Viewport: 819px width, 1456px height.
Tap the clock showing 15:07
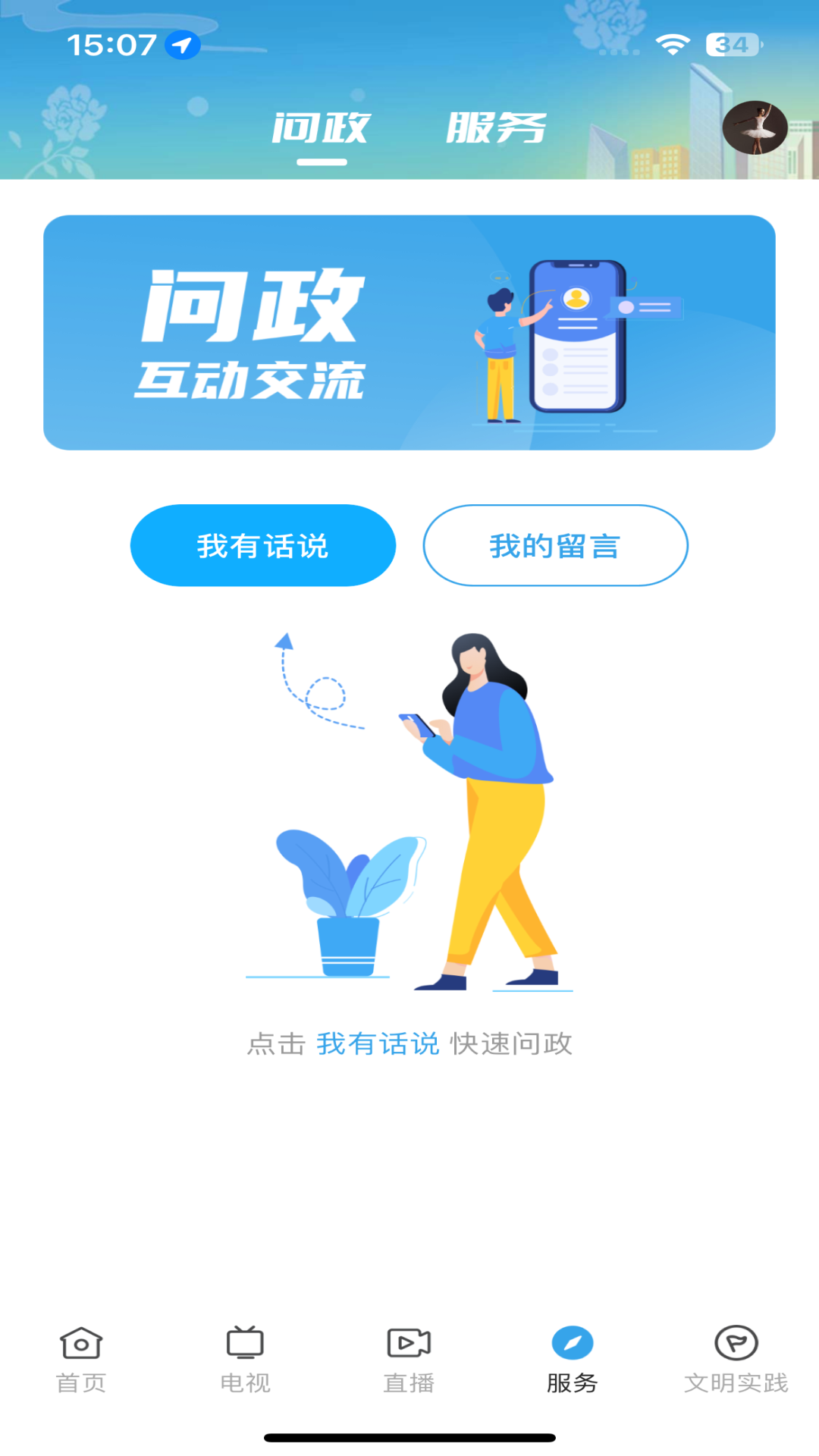[112, 45]
